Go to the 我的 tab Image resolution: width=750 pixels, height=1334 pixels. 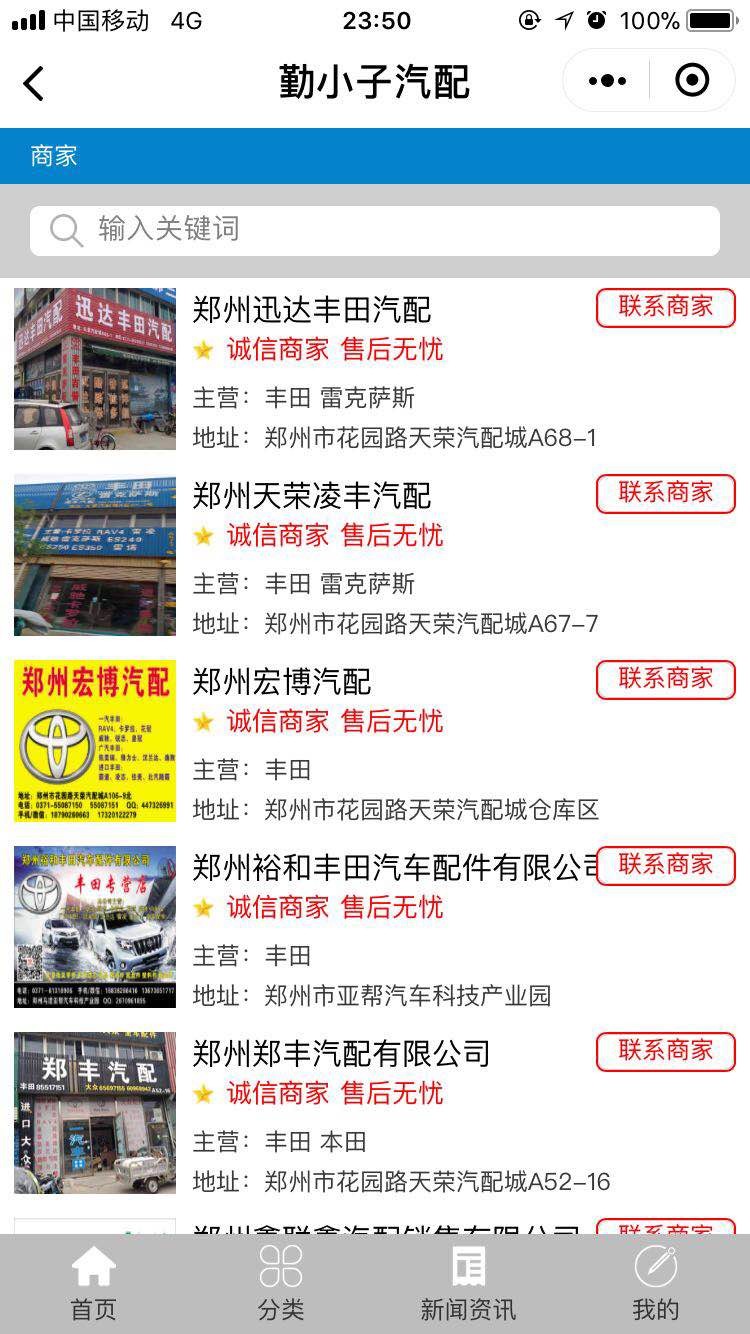point(656,1285)
